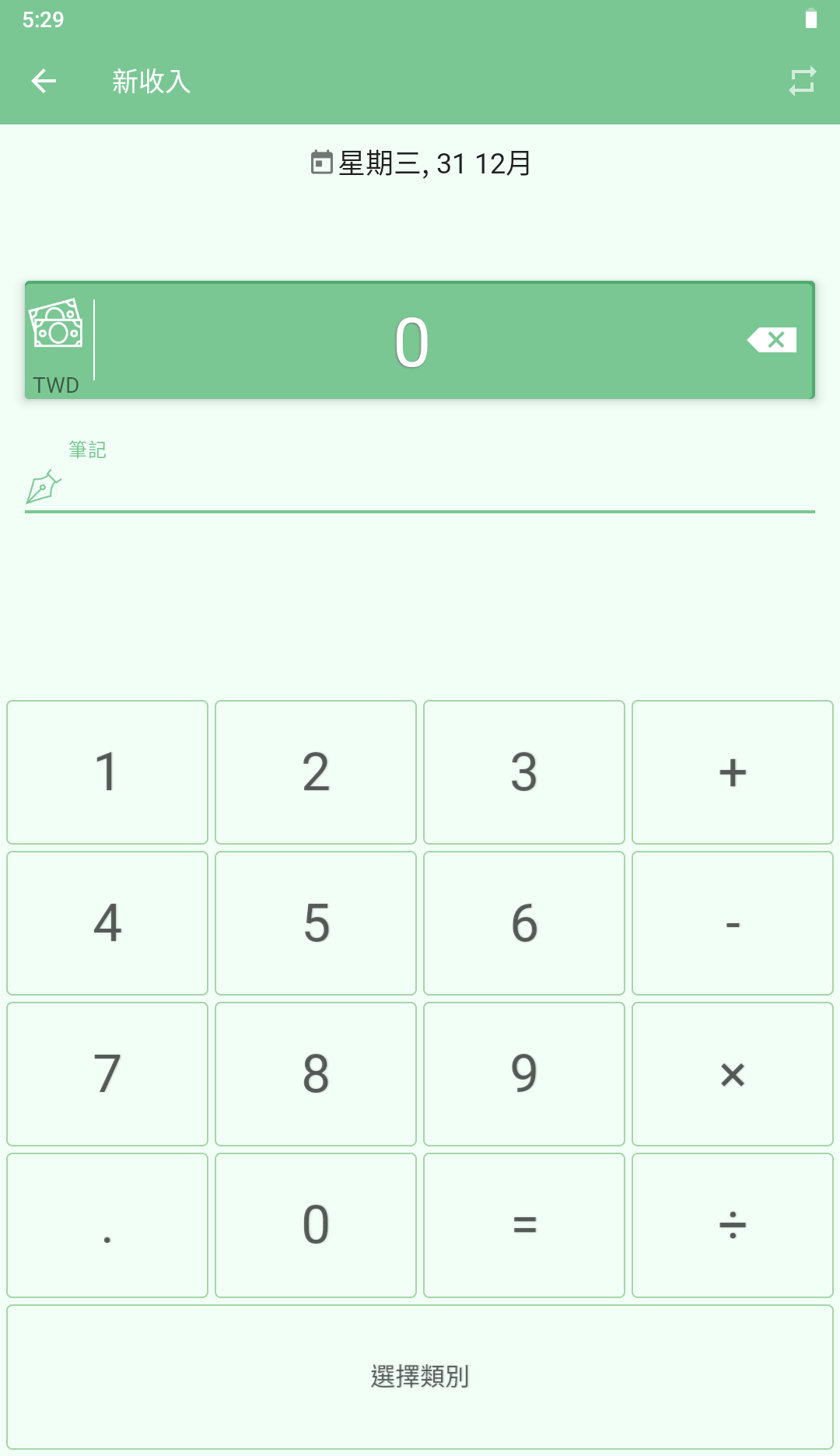Select the multiply key

click(x=733, y=1074)
